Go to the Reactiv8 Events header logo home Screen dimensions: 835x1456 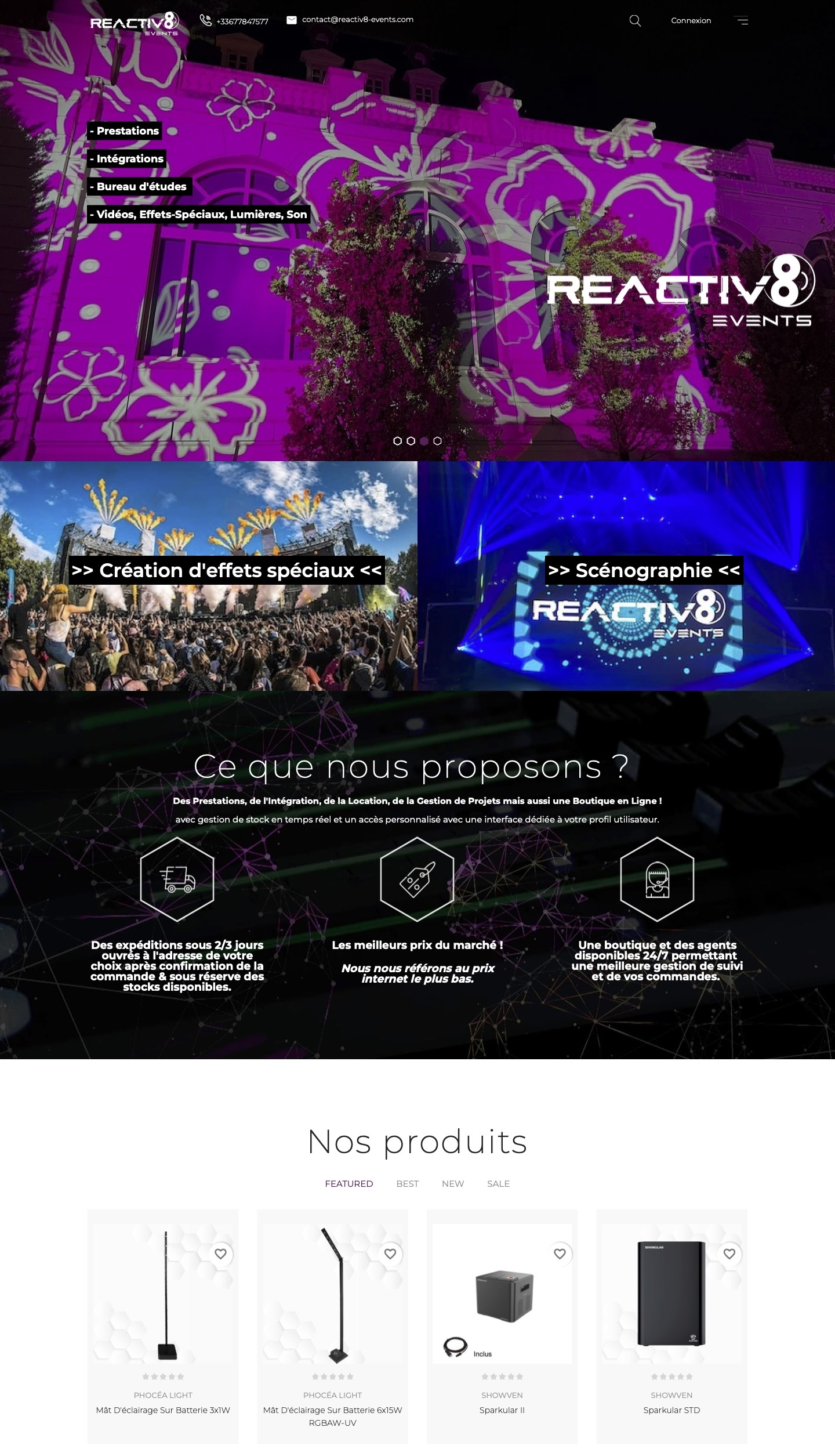[135, 24]
